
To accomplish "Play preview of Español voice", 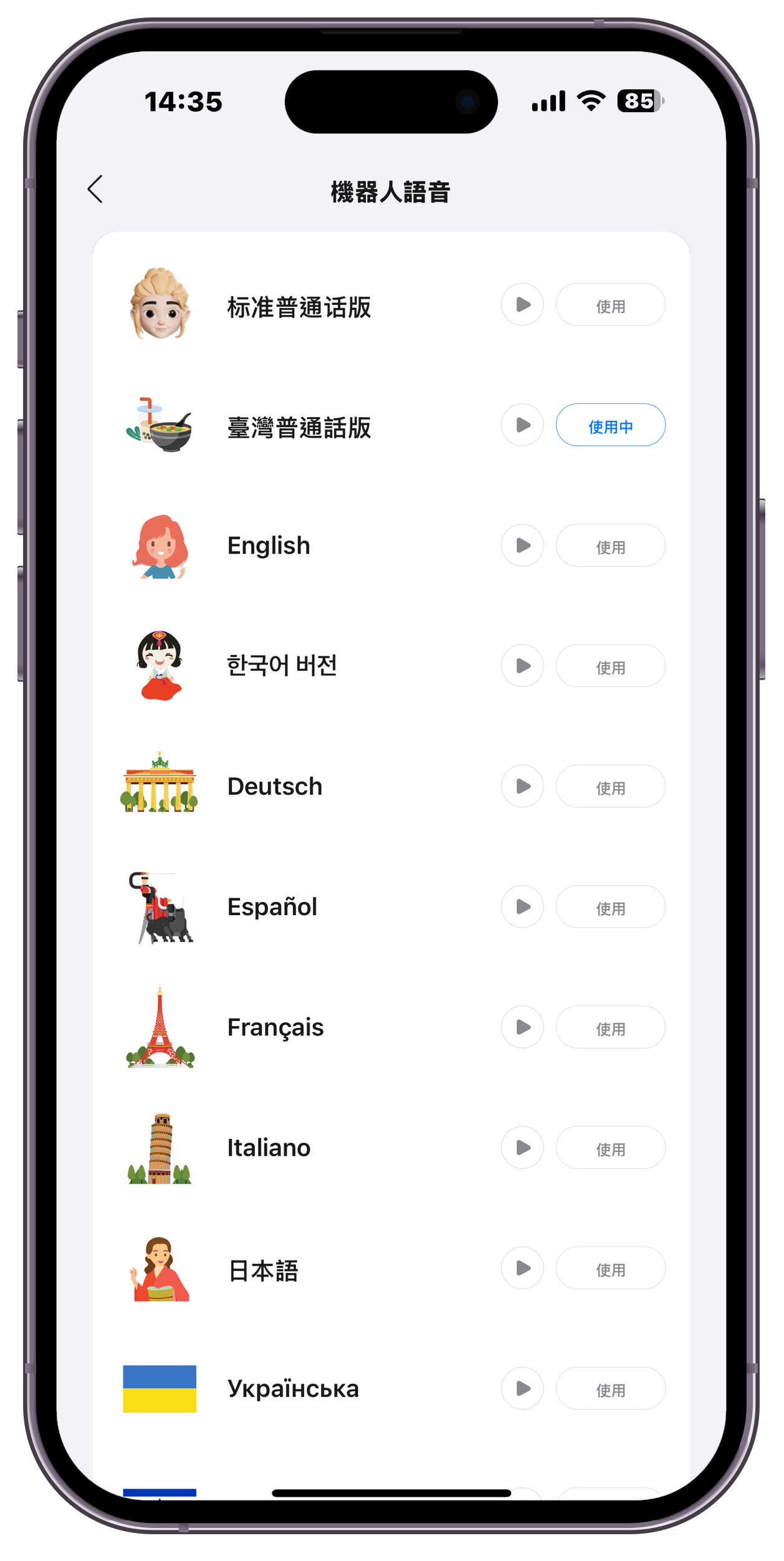I will point(522,906).
